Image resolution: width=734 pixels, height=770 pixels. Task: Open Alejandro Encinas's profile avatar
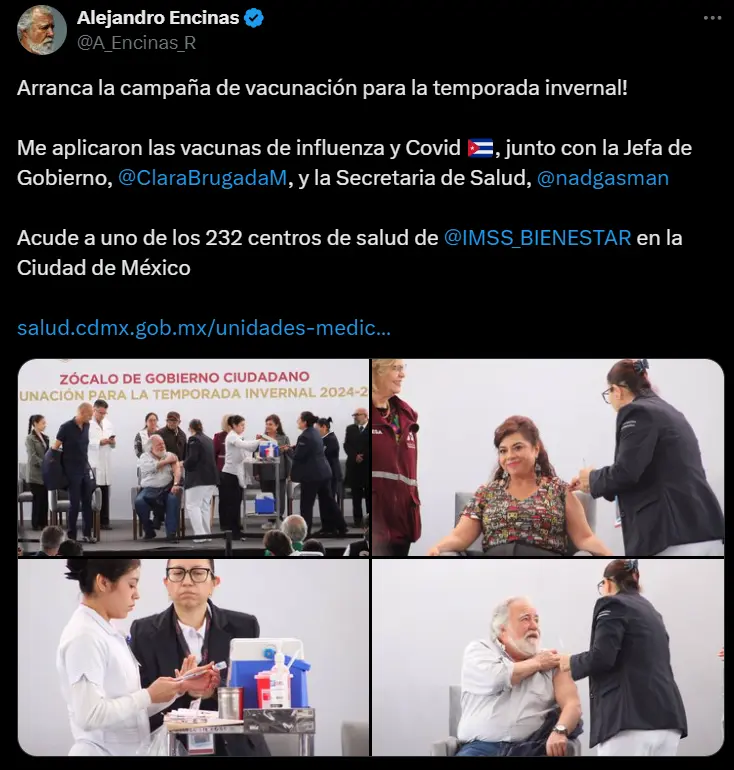click(x=41, y=30)
